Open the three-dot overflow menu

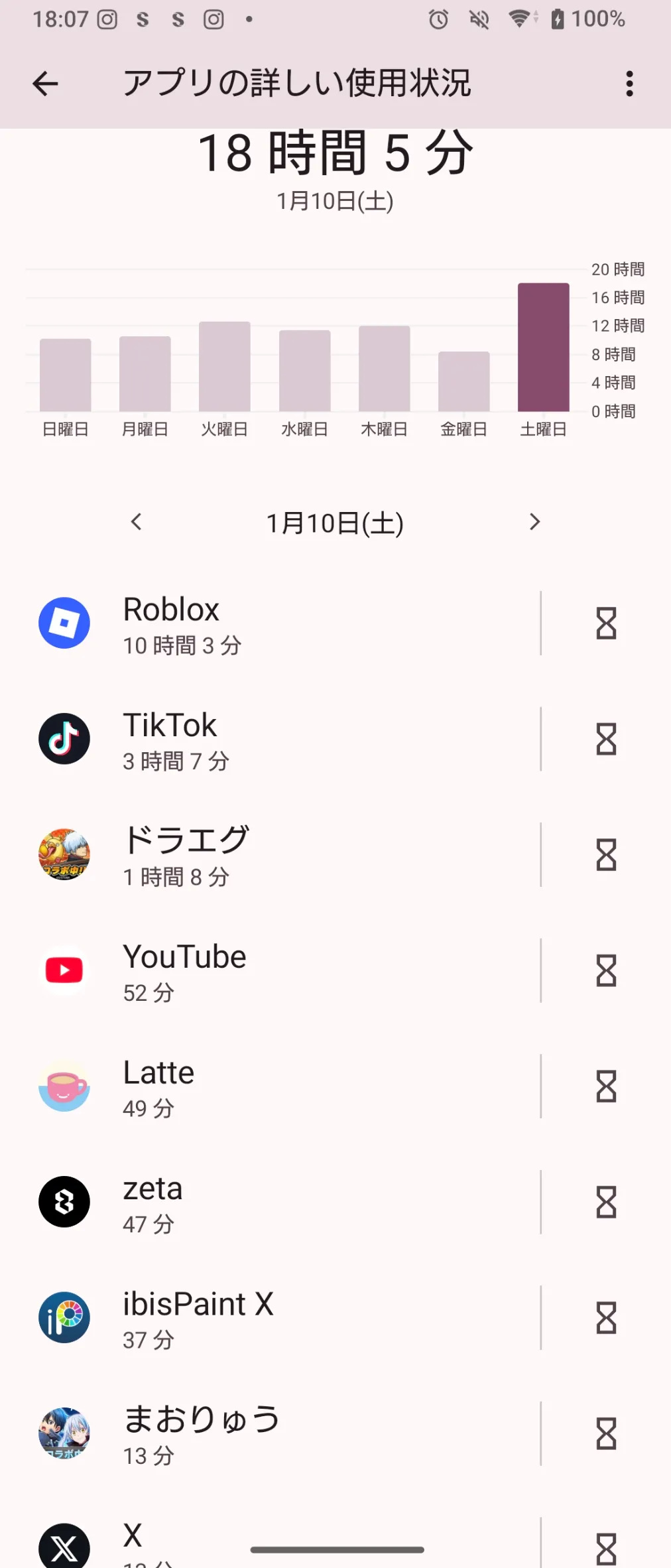tap(629, 84)
